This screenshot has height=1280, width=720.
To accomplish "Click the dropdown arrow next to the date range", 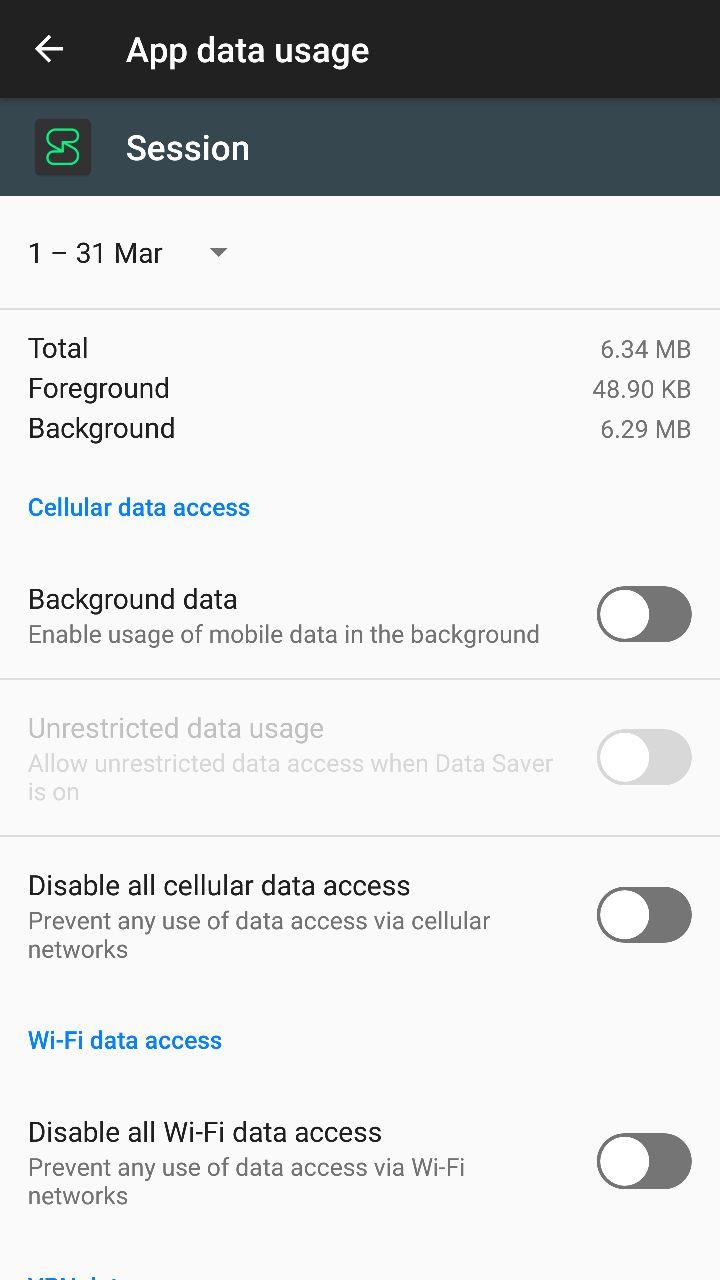I will pyautogui.click(x=217, y=253).
